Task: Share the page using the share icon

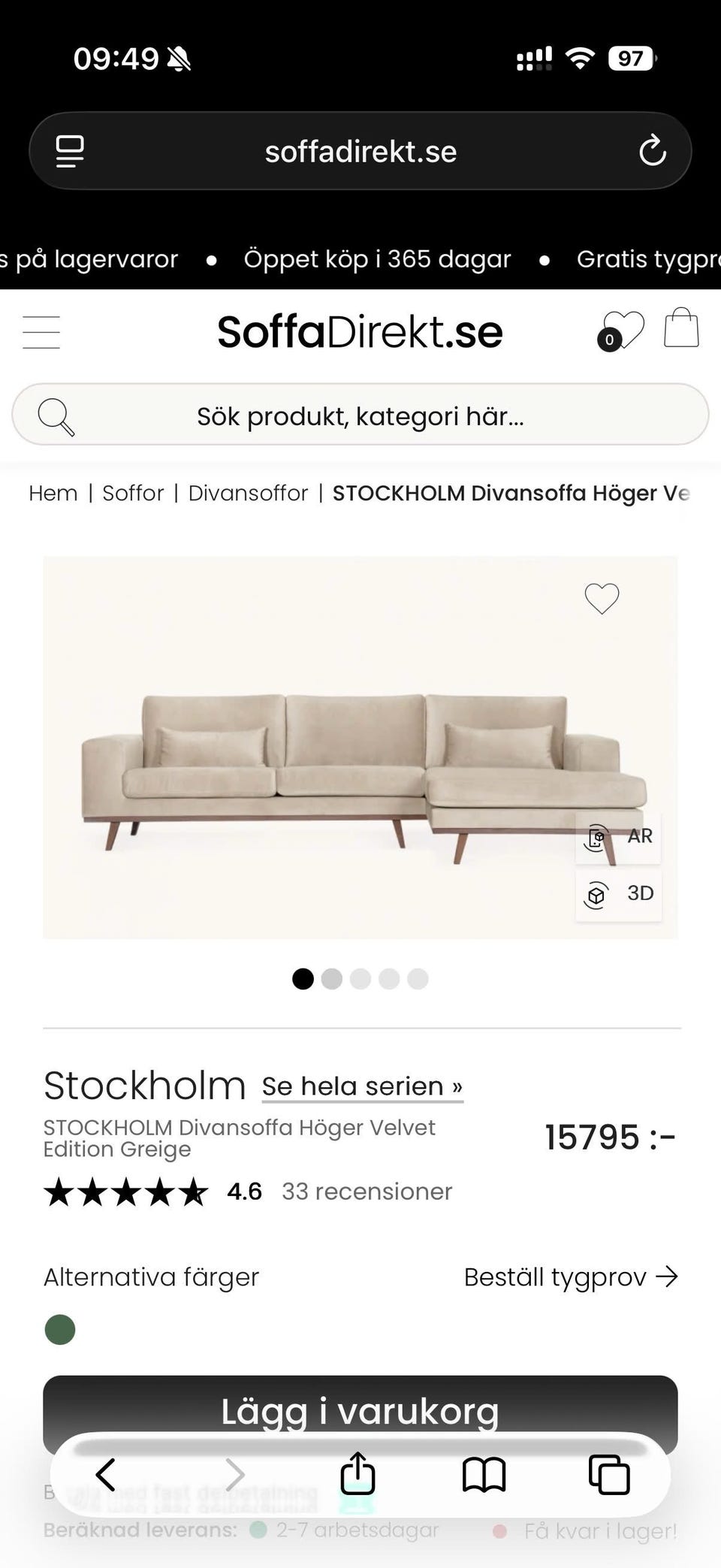Action: coord(357,1474)
